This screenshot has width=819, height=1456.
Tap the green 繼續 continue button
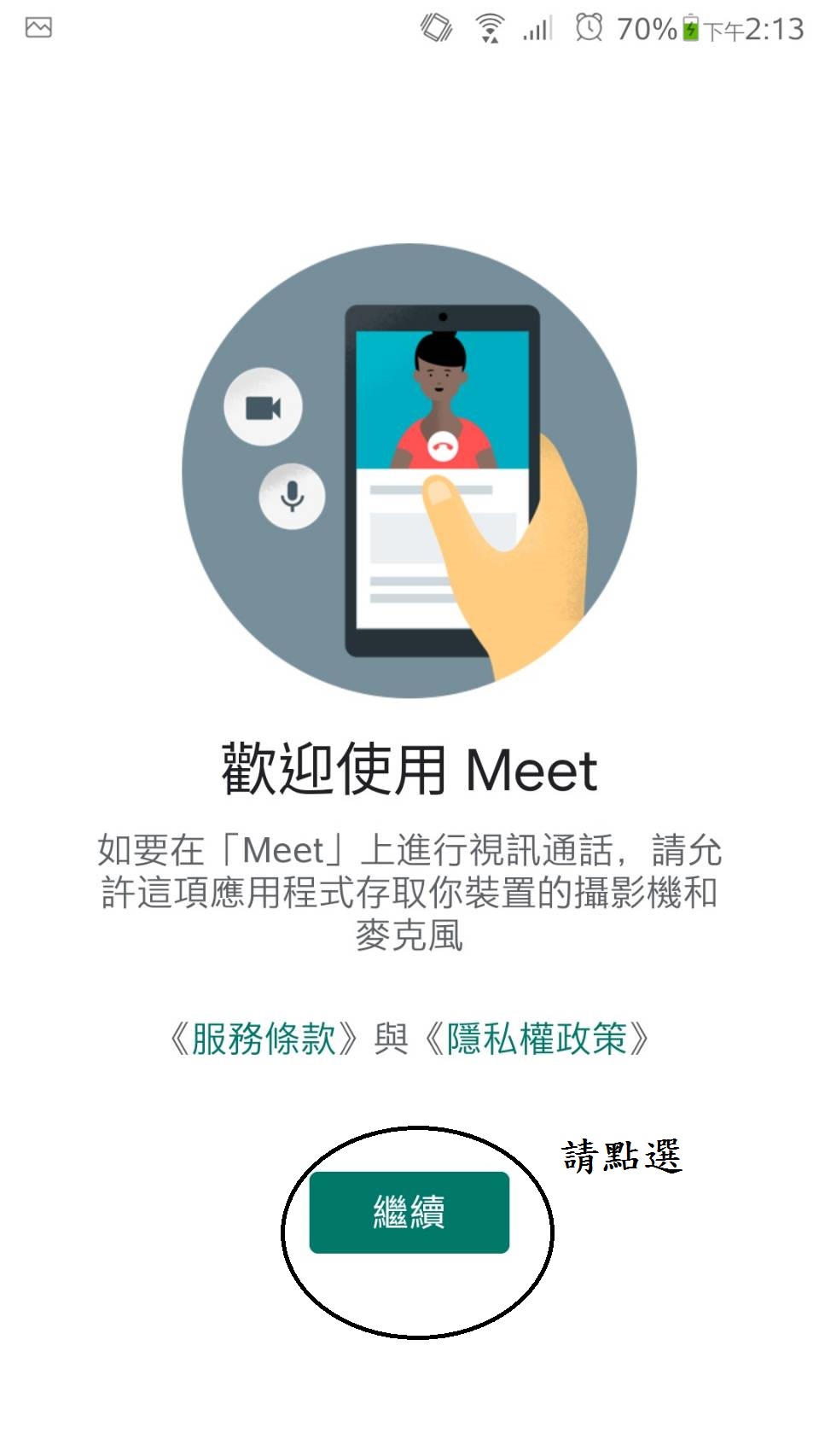click(x=409, y=1212)
